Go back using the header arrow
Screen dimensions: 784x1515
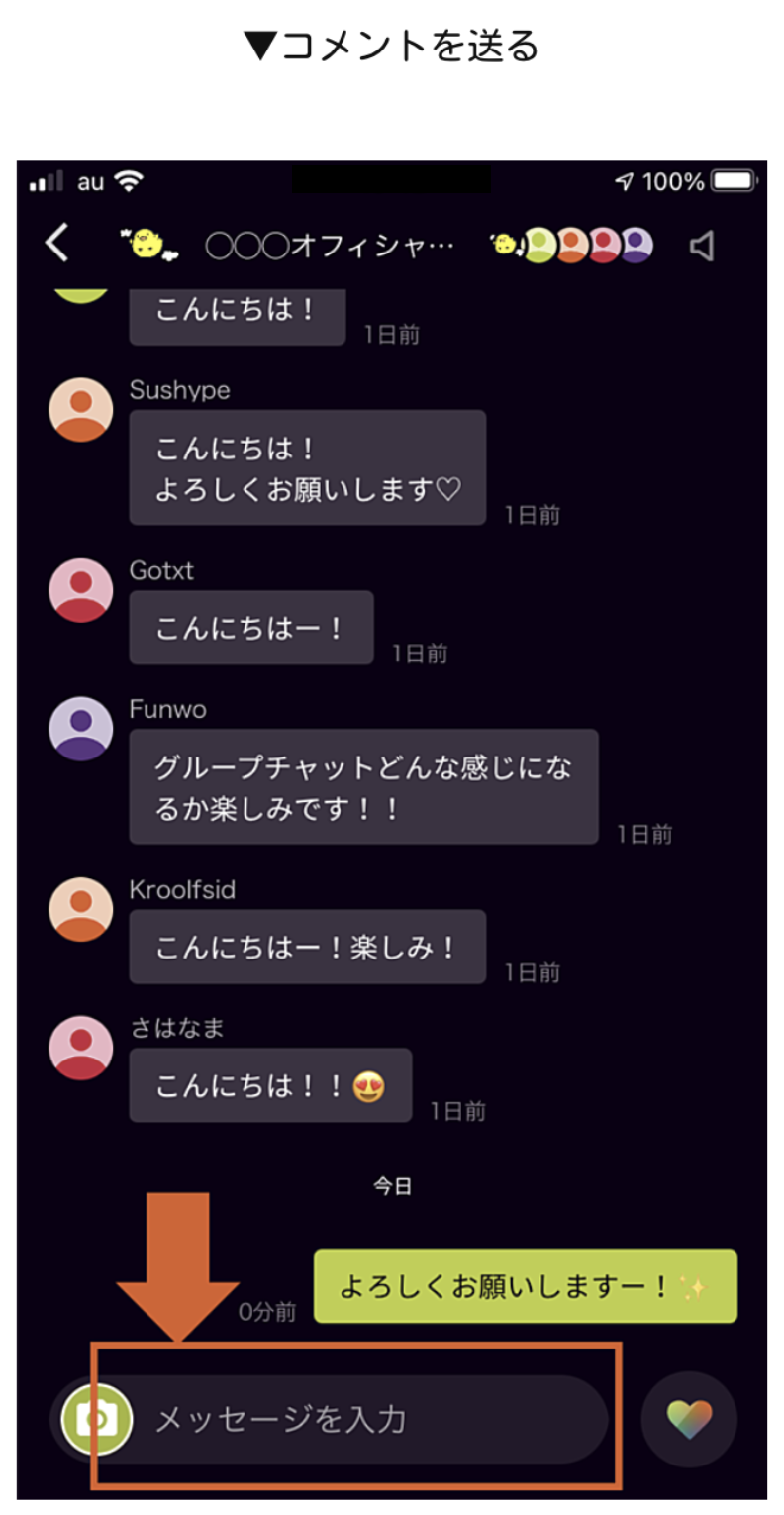(57, 244)
